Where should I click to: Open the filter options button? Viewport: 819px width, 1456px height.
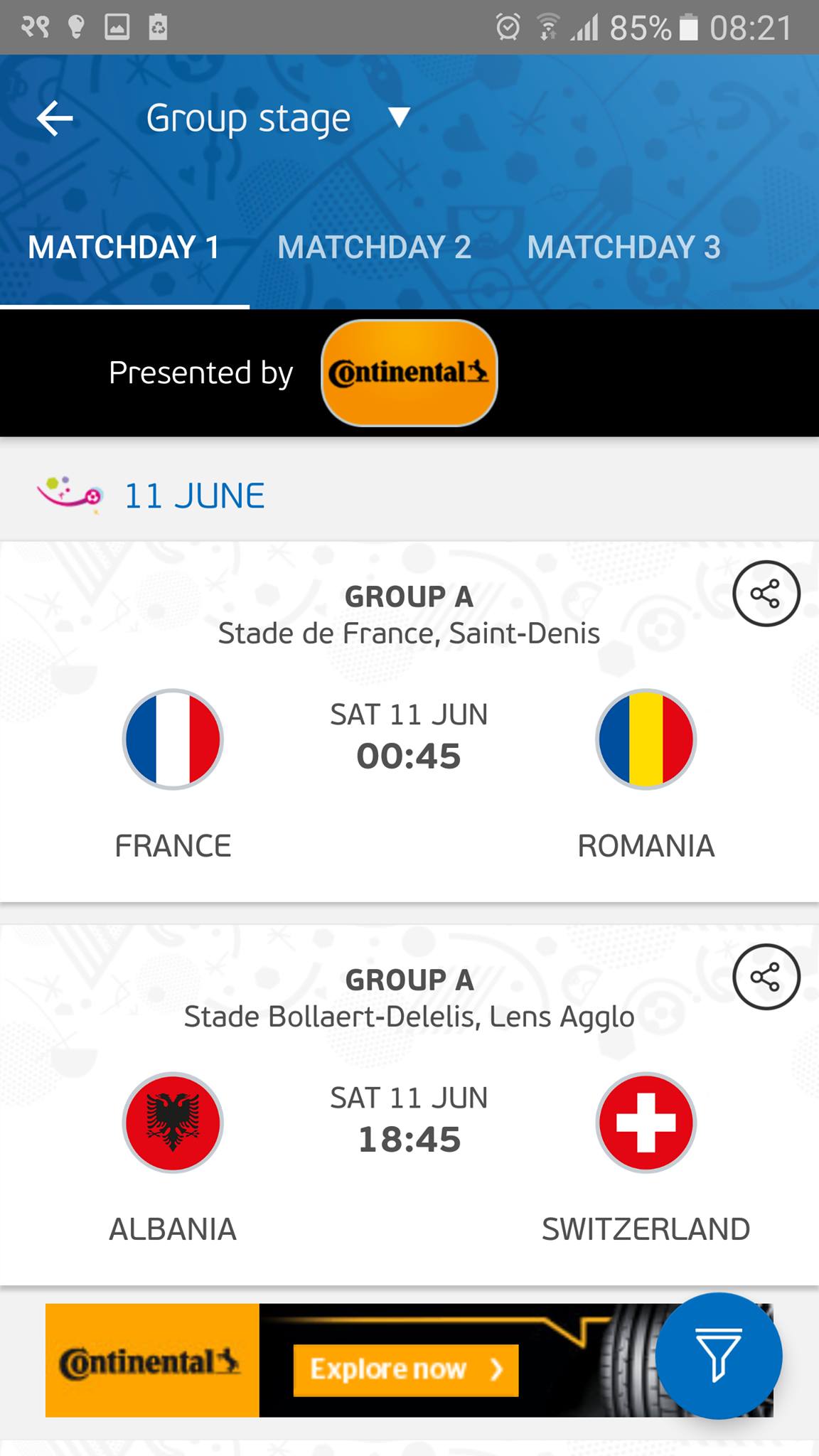[x=718, y=1354]
